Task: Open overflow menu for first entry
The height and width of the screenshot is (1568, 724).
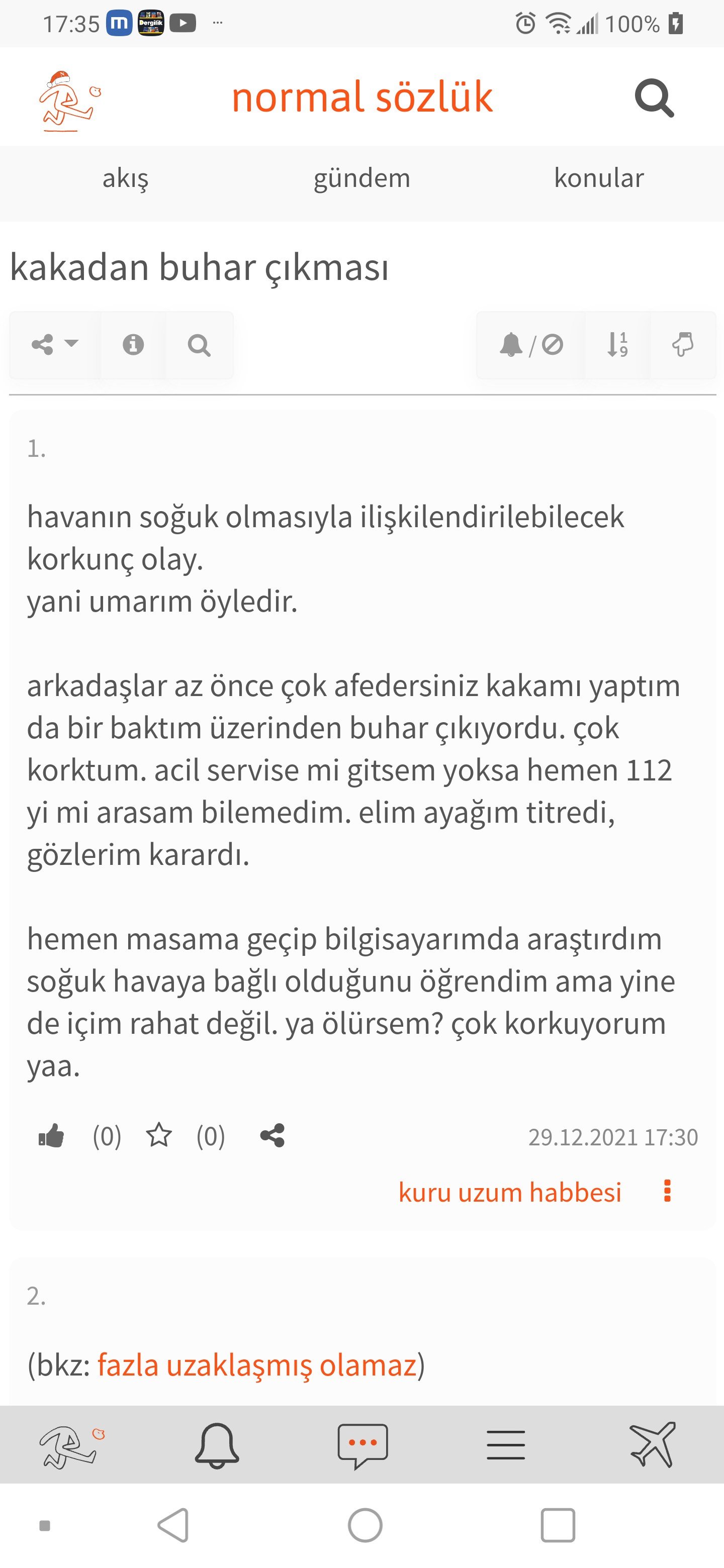Action: [x=667, y=1191]
